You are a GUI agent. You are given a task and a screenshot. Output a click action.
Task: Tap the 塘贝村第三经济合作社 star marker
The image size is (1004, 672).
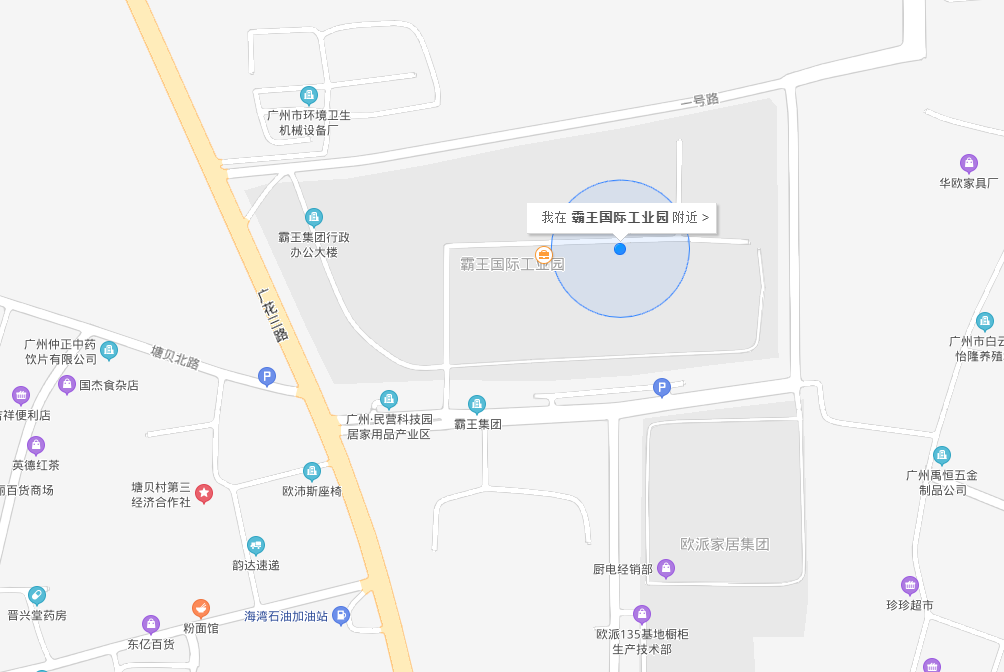coord(204,493)
